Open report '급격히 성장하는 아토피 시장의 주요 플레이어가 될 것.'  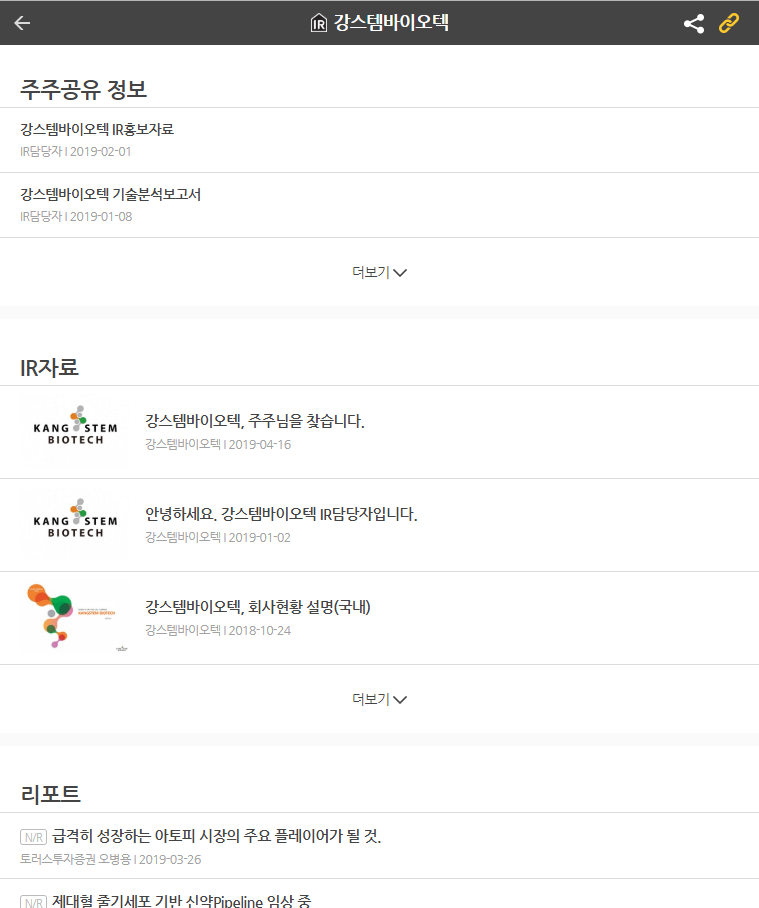tap(216, 836)
